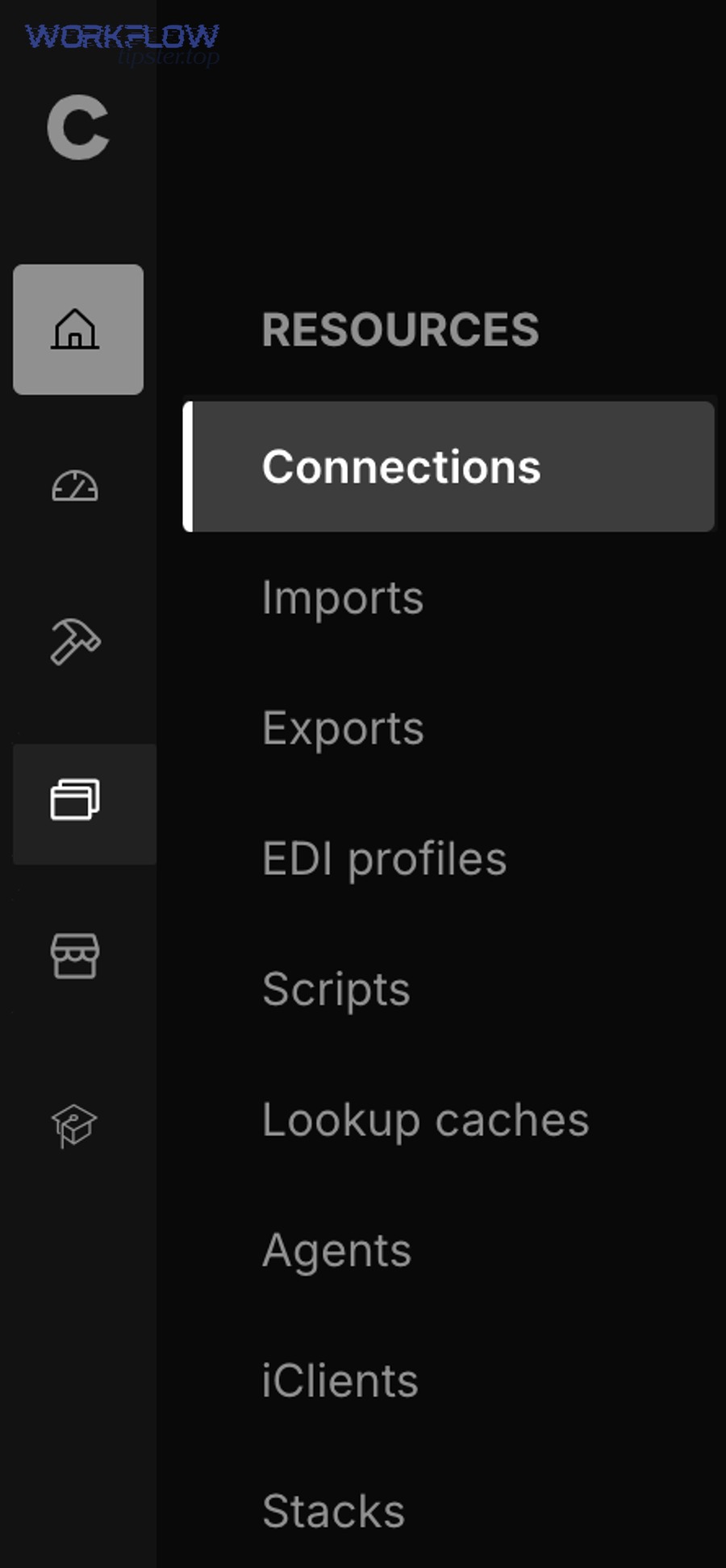
Task: Open the Scripts section
Action: tap(336, 989)
